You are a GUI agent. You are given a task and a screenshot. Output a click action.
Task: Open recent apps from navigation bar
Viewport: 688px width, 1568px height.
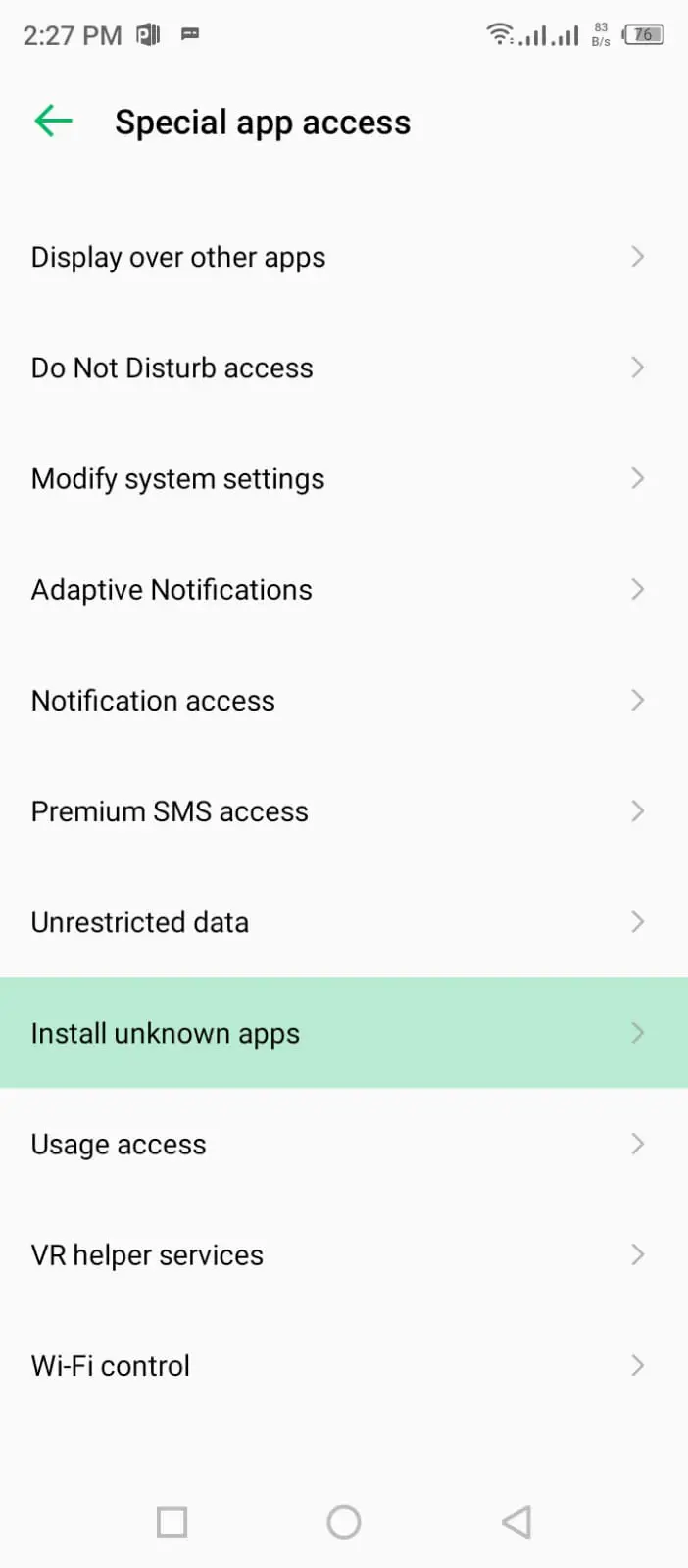pos(172,1522)
